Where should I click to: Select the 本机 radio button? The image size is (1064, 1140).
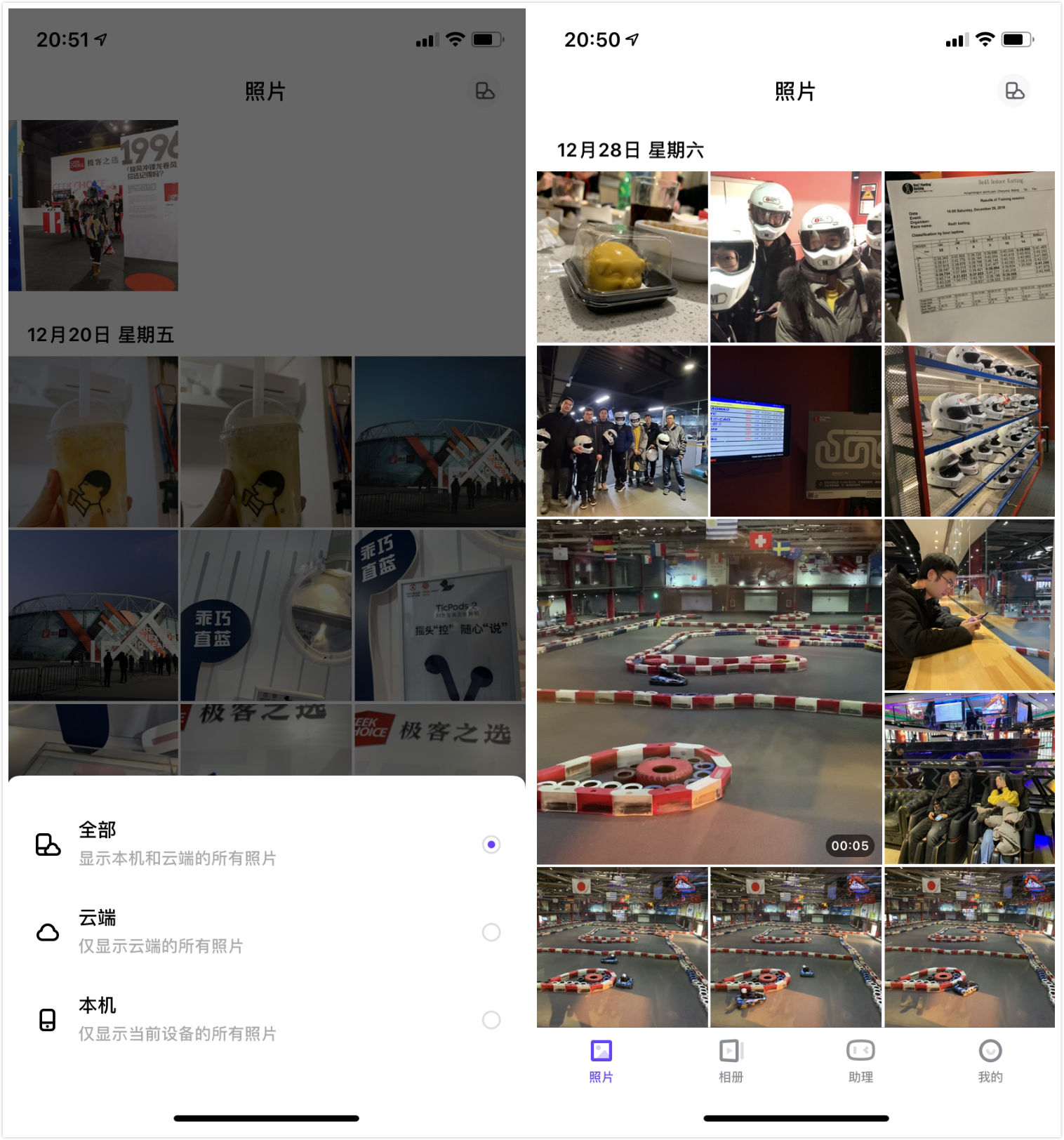point(491,1019)
